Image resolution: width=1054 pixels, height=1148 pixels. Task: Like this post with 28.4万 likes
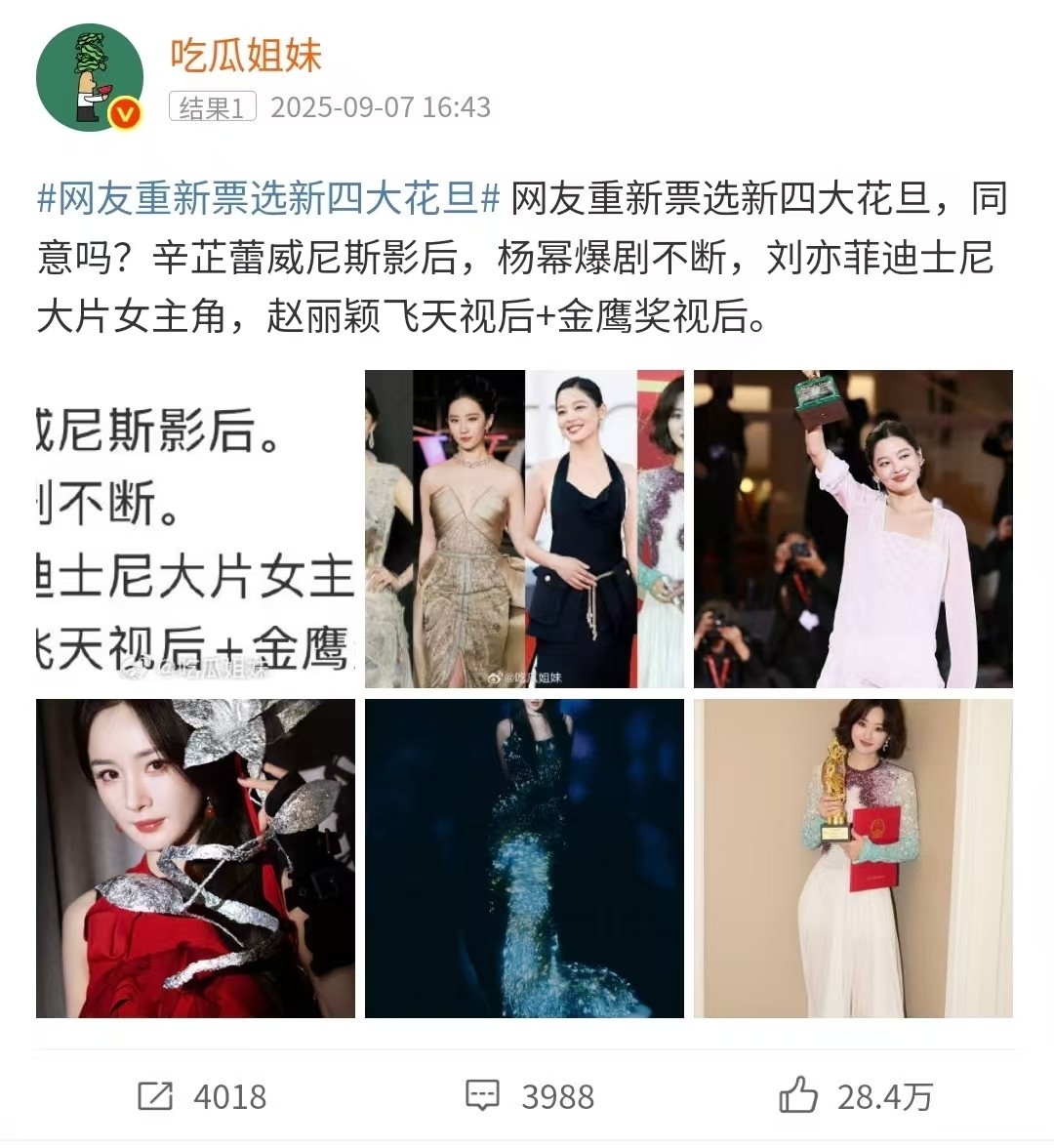coord(856,1096)
